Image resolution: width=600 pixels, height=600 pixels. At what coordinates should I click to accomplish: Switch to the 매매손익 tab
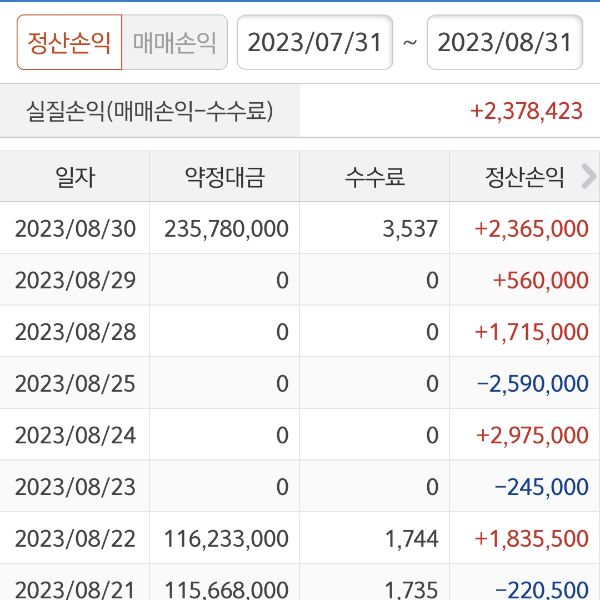pyautogui.click(x=174, y=42)
